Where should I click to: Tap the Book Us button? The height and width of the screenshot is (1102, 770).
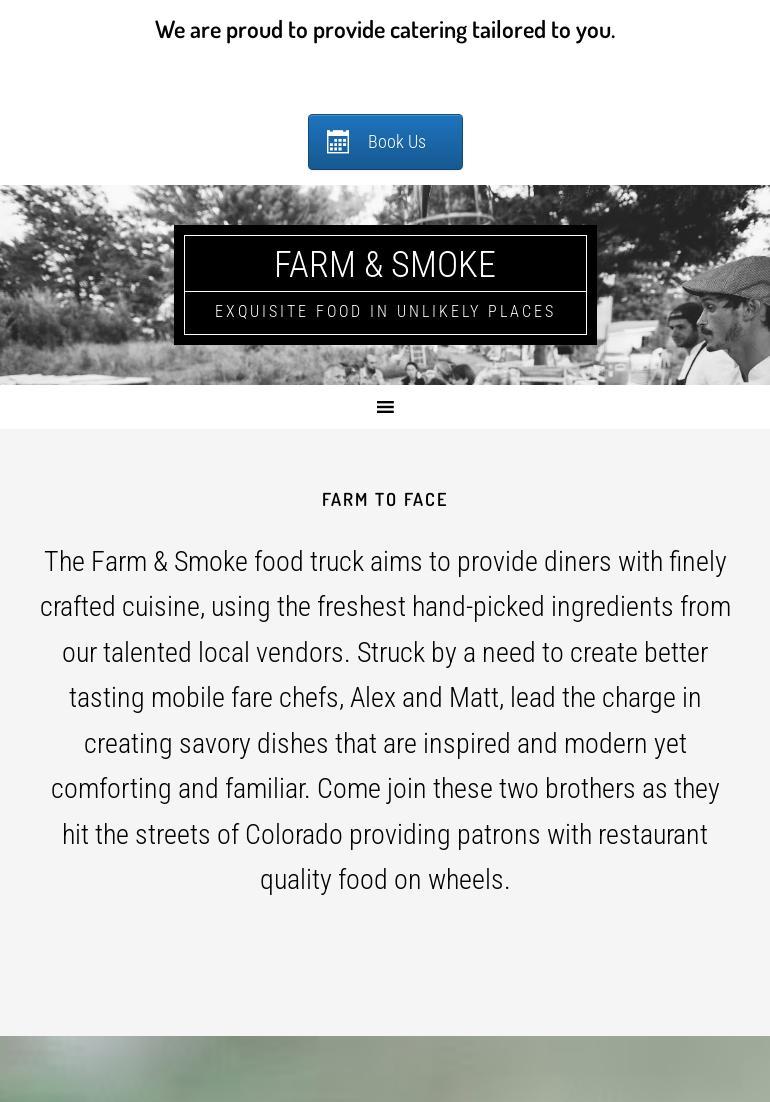pyautogui.click(x=385, y=142)
